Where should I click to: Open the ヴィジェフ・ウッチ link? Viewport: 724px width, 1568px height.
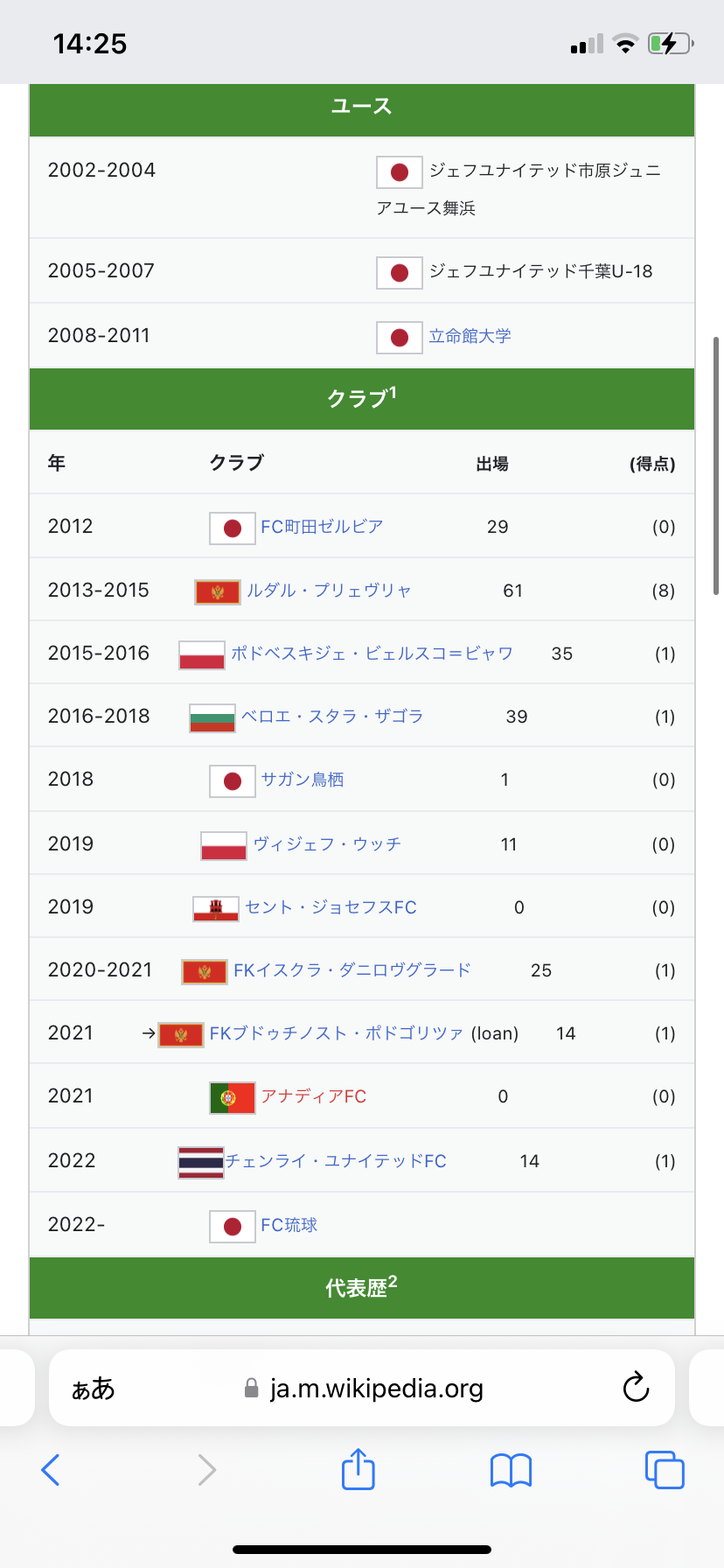pyautogui.click(x=327, y=844)
